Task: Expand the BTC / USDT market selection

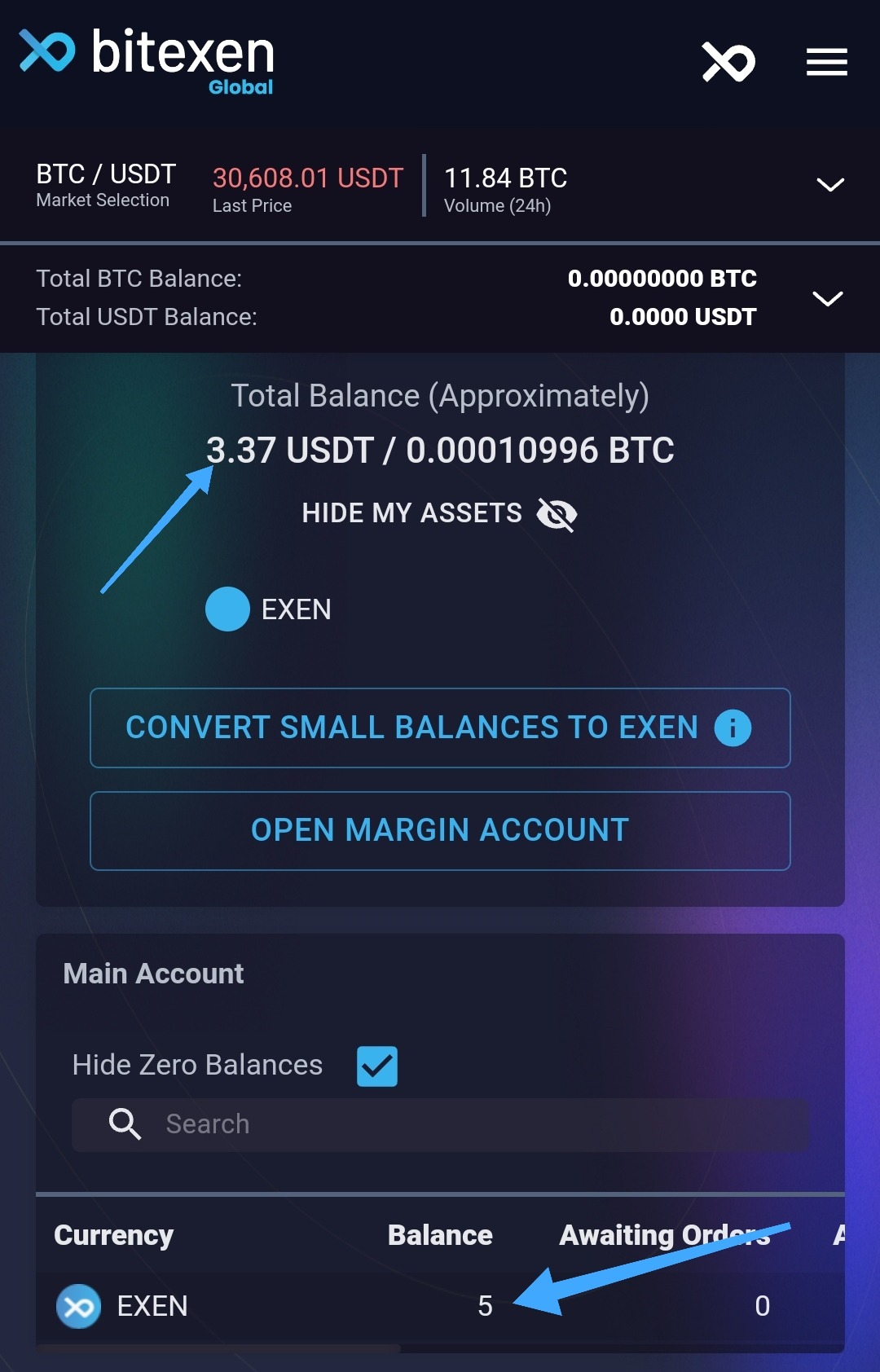Action: (x=829, y=185)
